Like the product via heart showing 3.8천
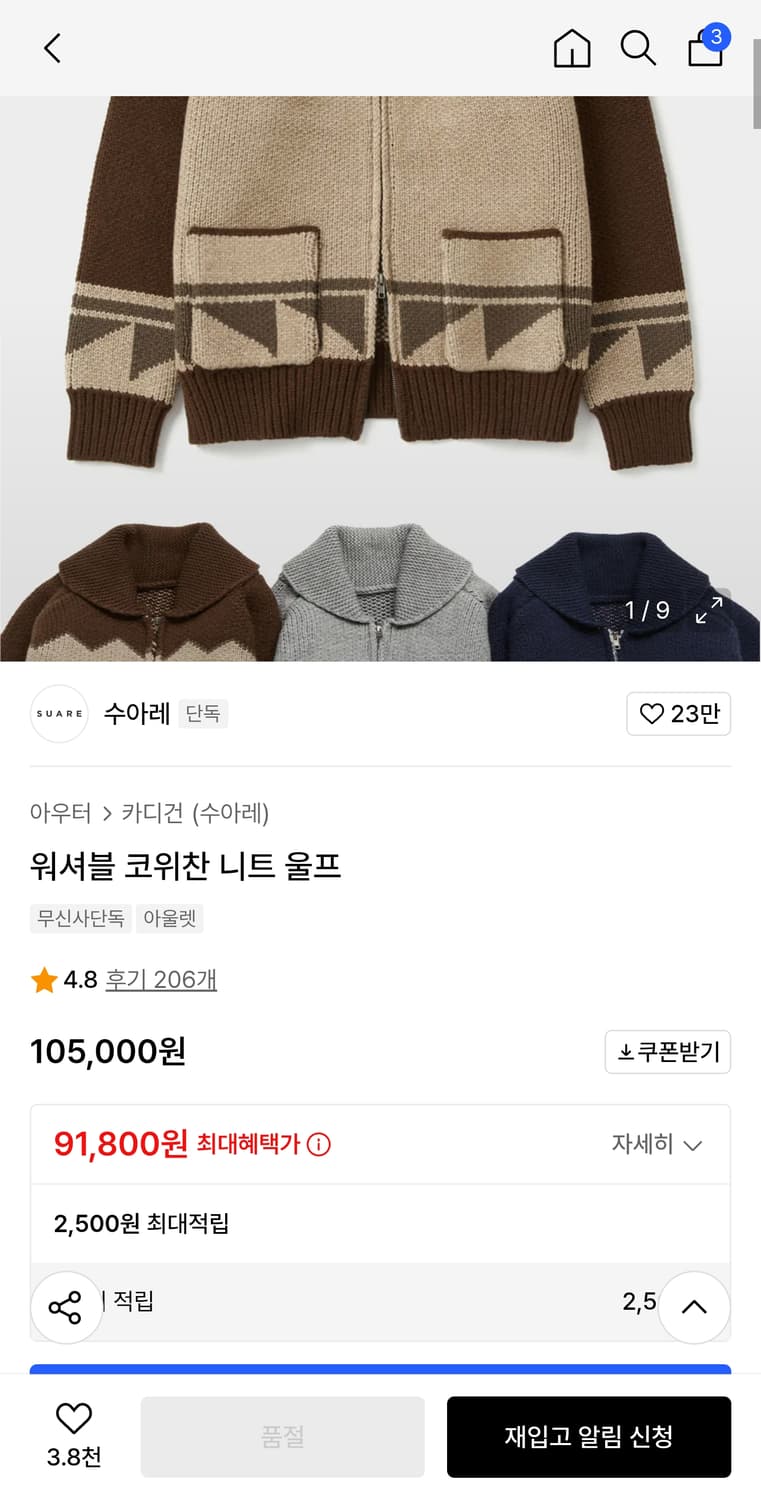Screen dimensions: 761x1500 (x=73, y=1436)
